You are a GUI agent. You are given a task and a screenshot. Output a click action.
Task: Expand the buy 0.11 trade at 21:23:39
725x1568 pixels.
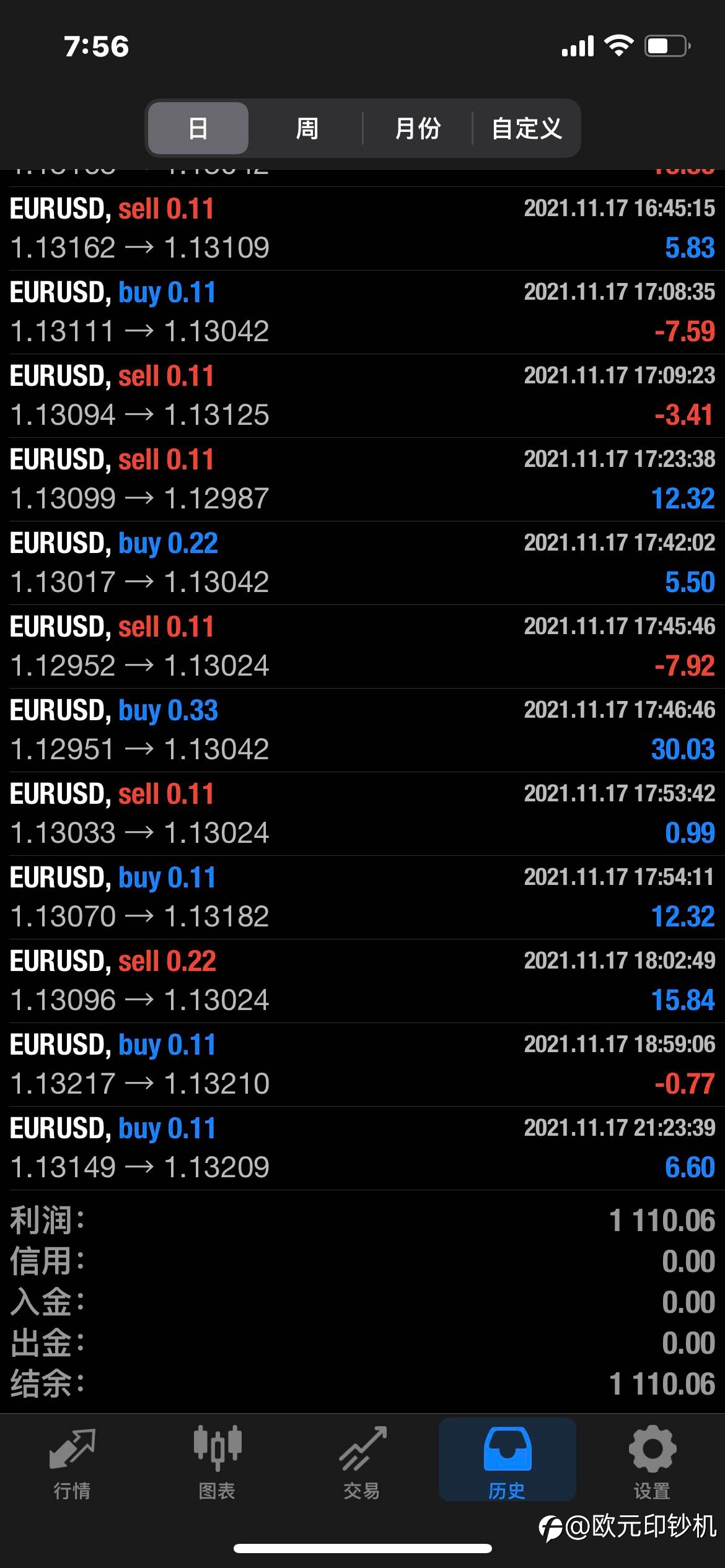click(x=362, y=1148)
